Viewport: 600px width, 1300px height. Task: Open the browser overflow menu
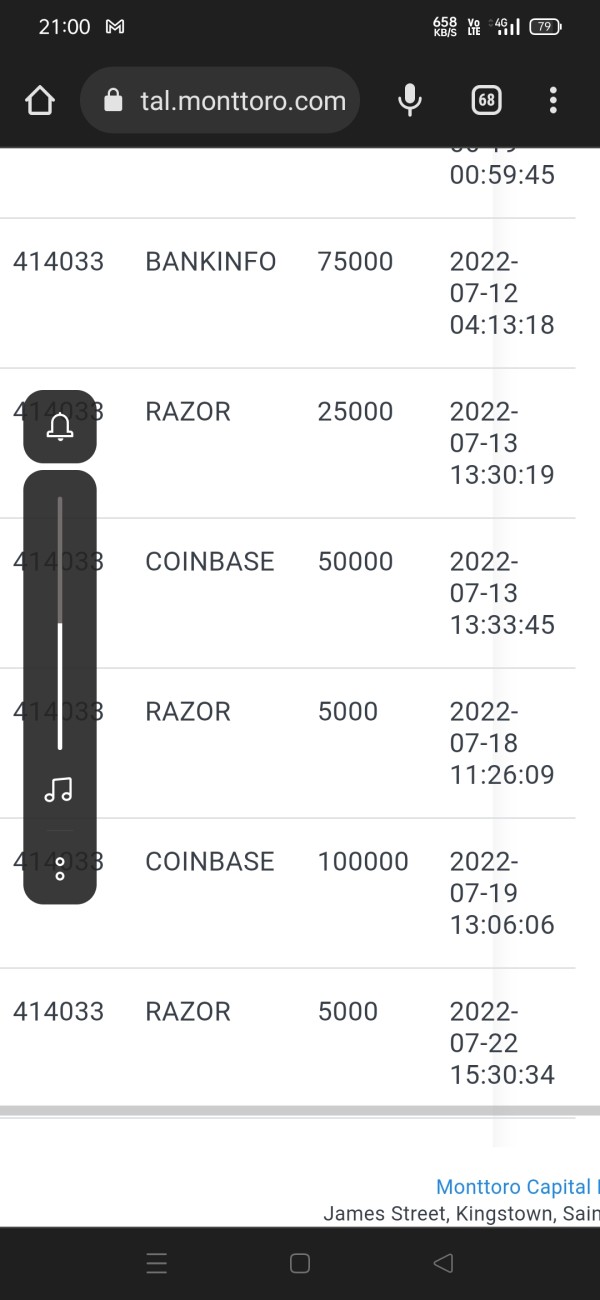click(x=553, y=100)
